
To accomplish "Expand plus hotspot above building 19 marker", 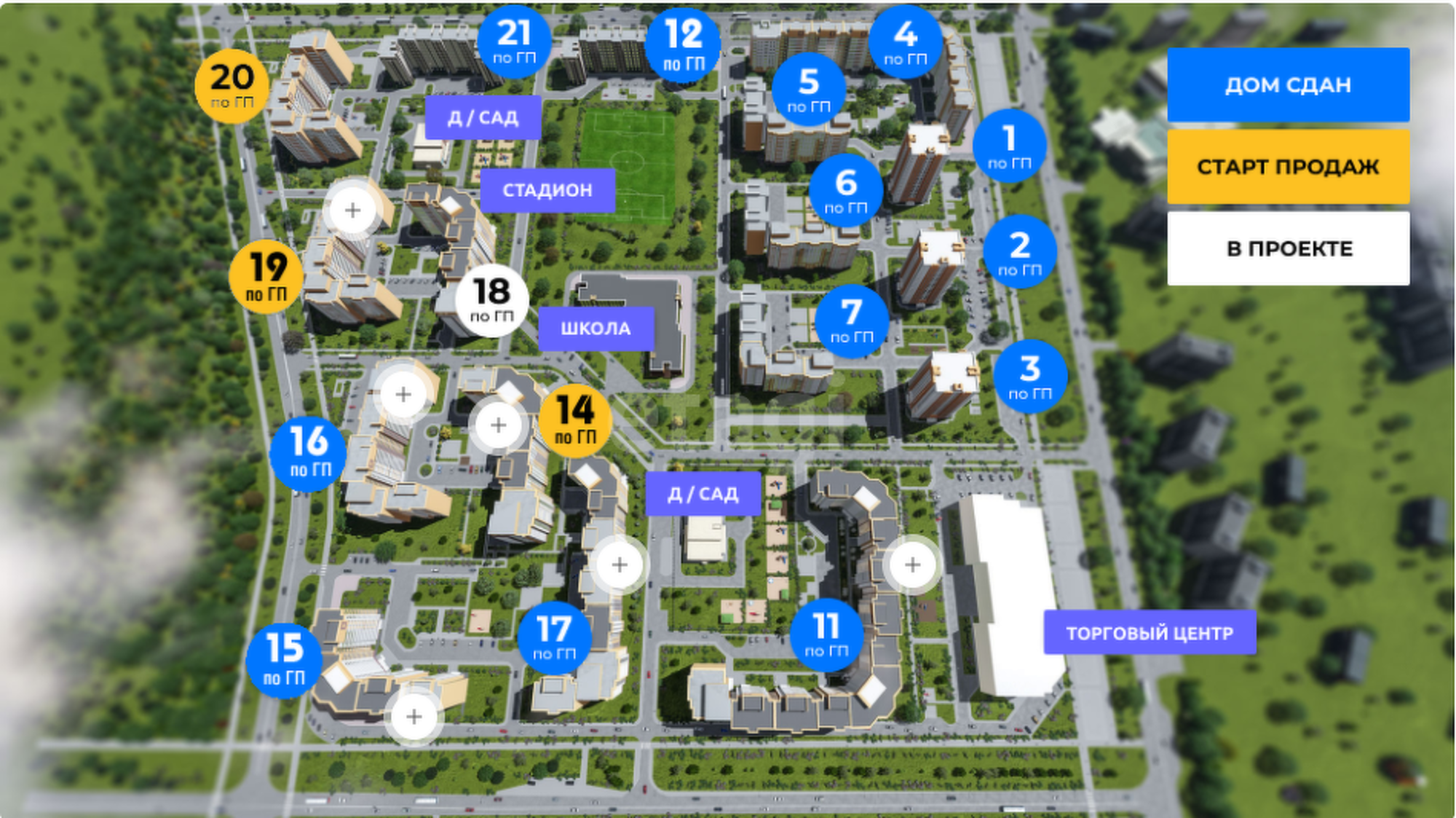I will [353, 211].
